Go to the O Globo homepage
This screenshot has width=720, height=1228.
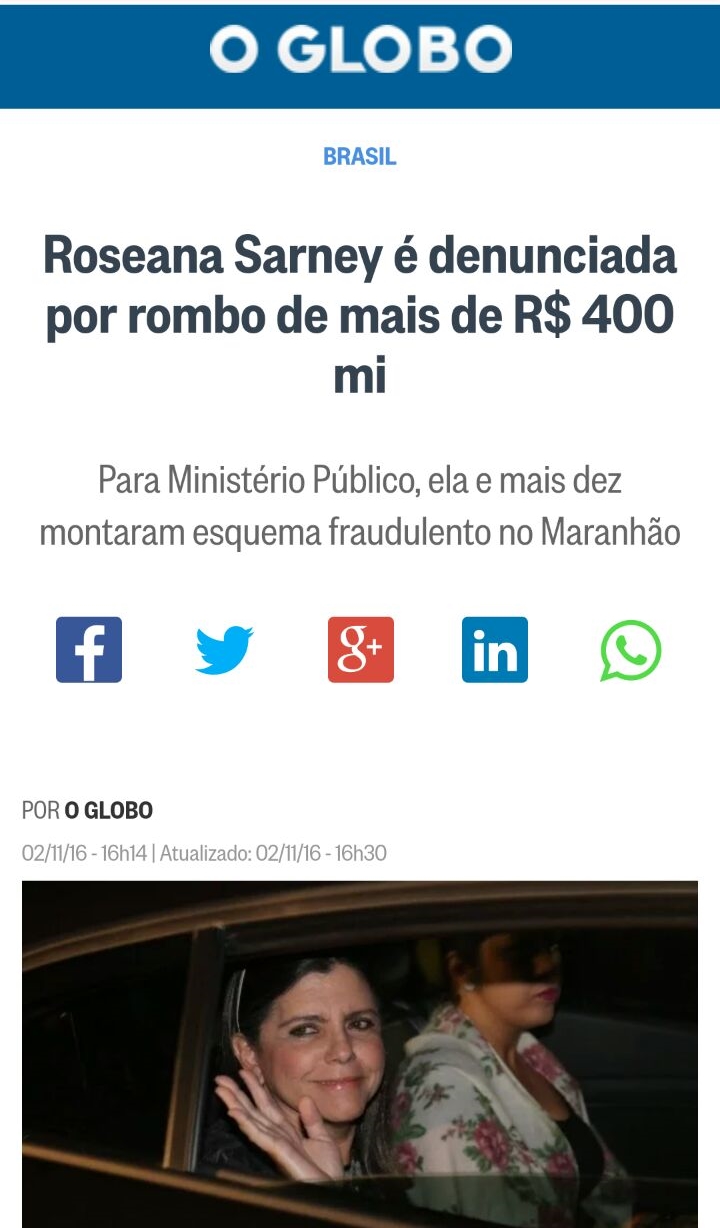coord(360,50)
